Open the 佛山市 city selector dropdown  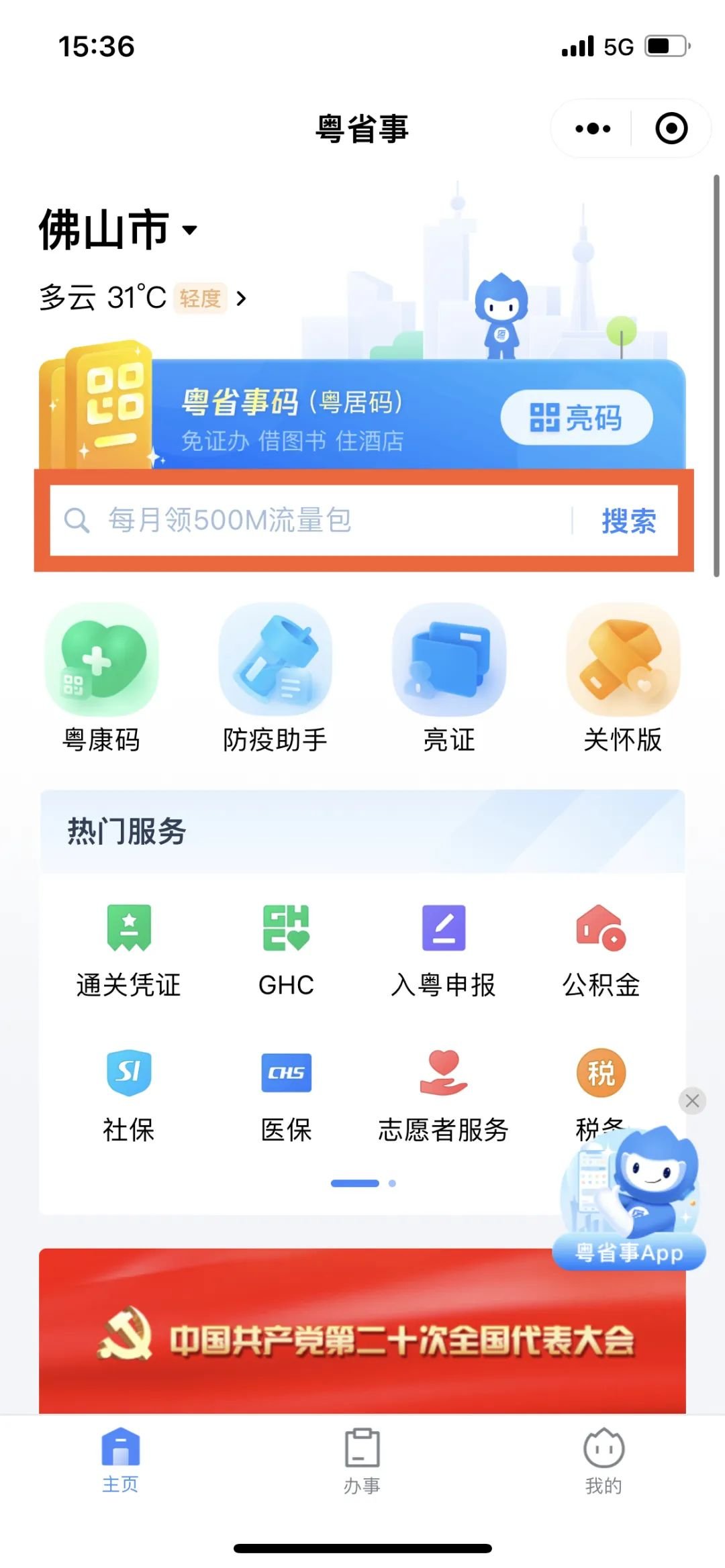point(119,230)
